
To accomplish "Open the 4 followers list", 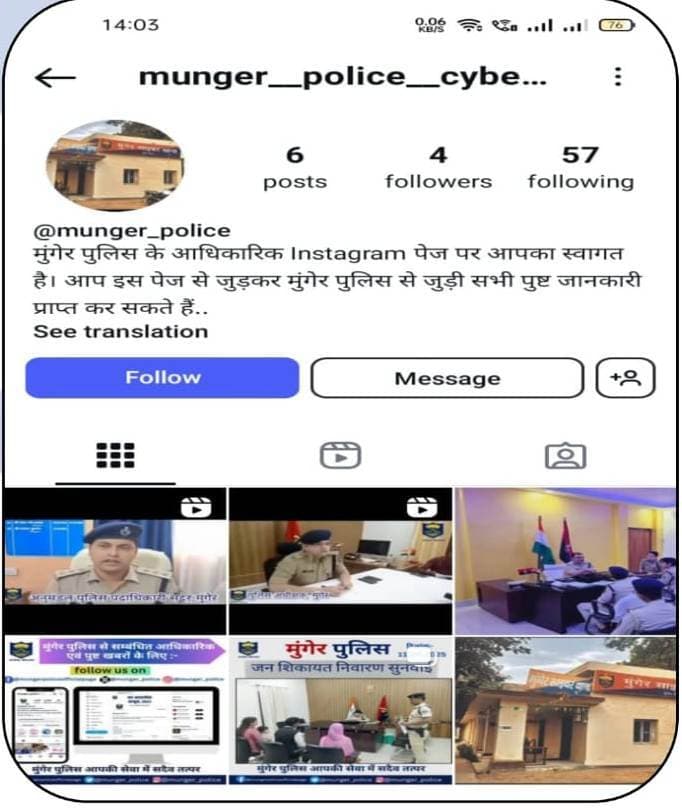I will [x=438, y=168].
